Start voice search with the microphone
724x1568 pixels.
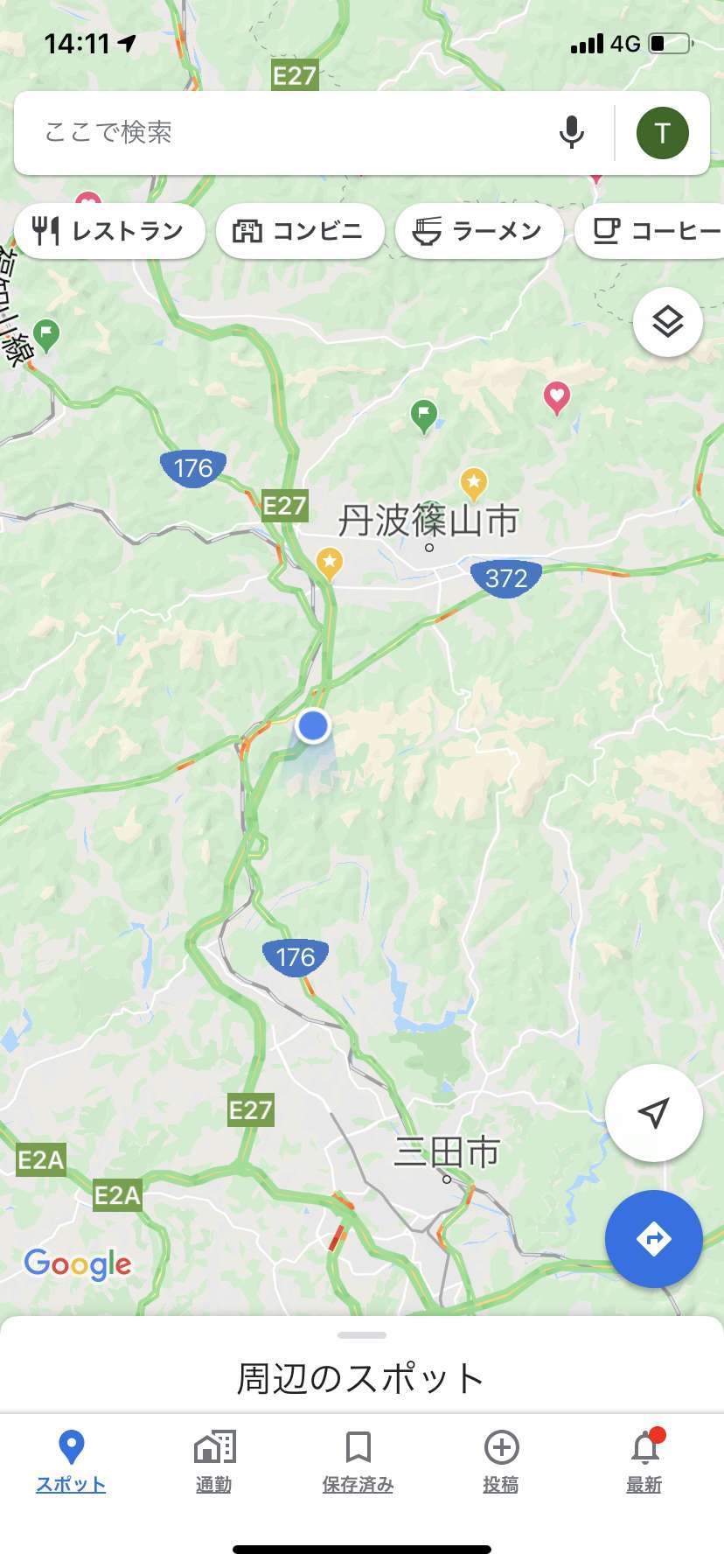click(572, 133)
